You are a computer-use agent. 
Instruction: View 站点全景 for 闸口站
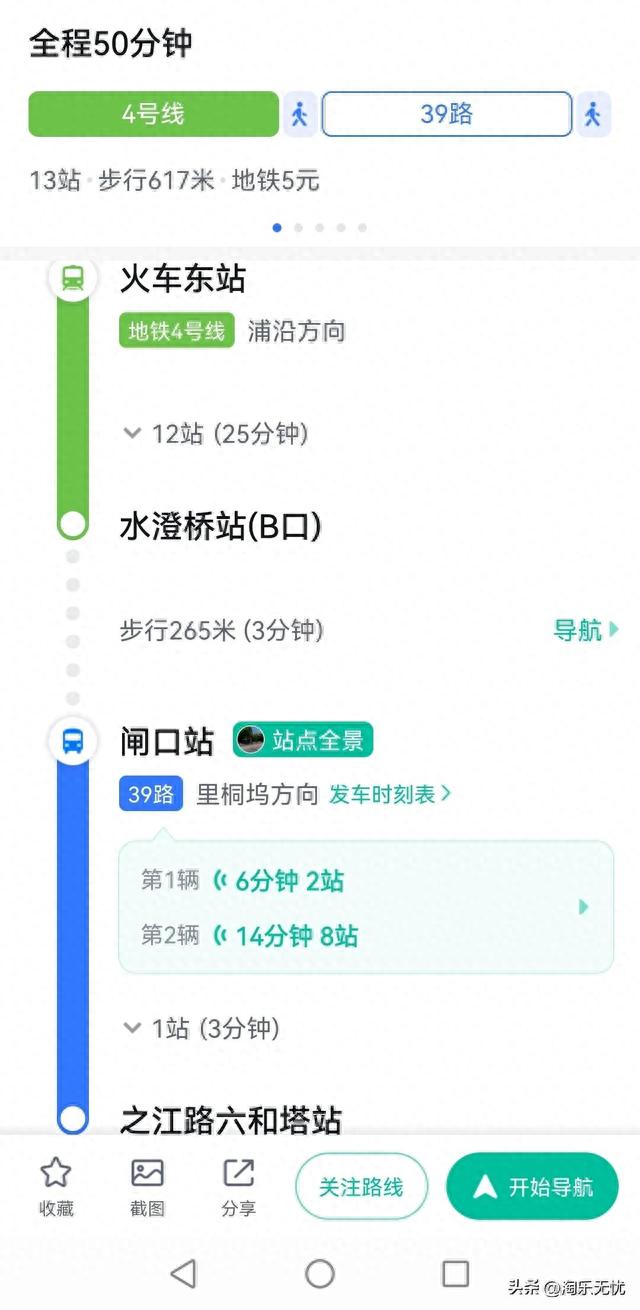tap(303, 740)
